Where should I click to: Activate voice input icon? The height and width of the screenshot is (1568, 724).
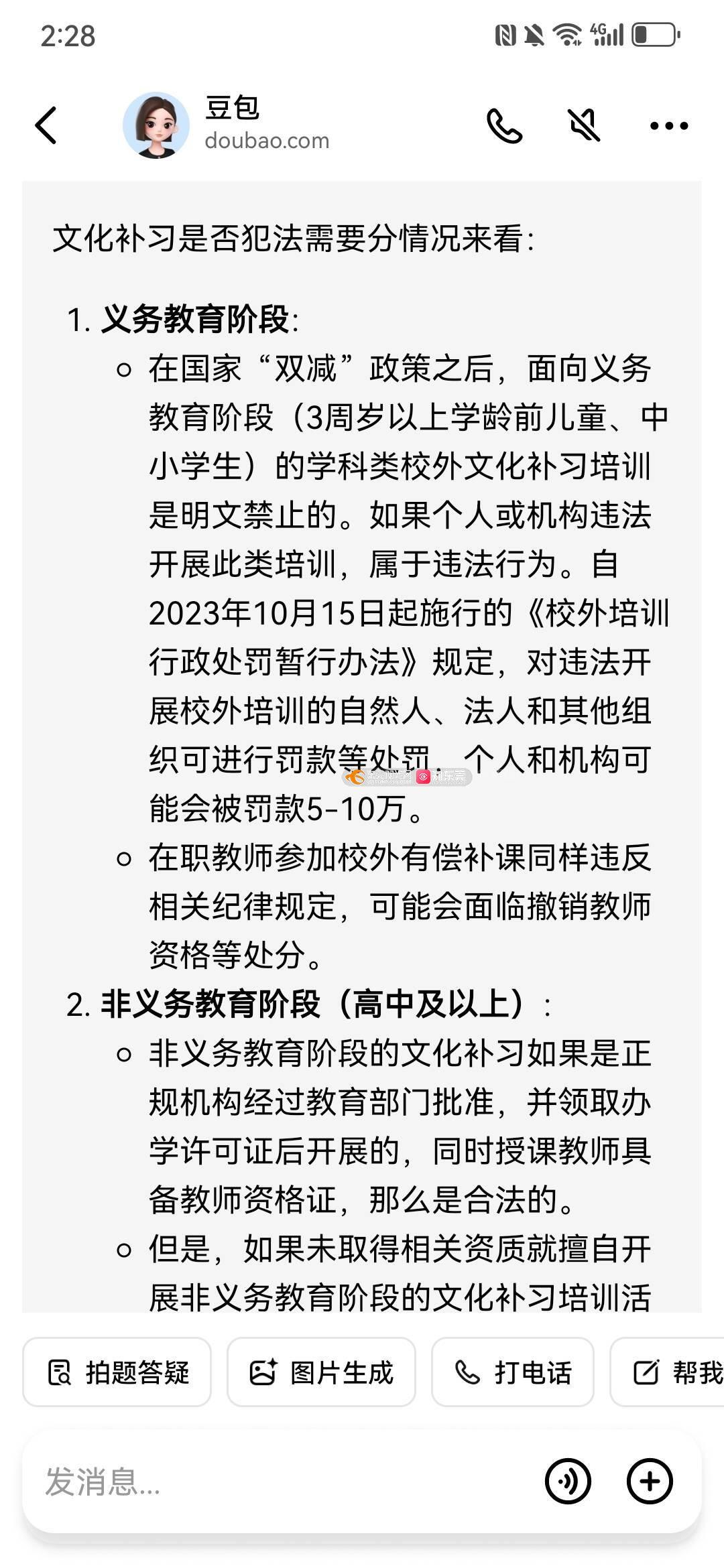click(x=568, y=1482)
